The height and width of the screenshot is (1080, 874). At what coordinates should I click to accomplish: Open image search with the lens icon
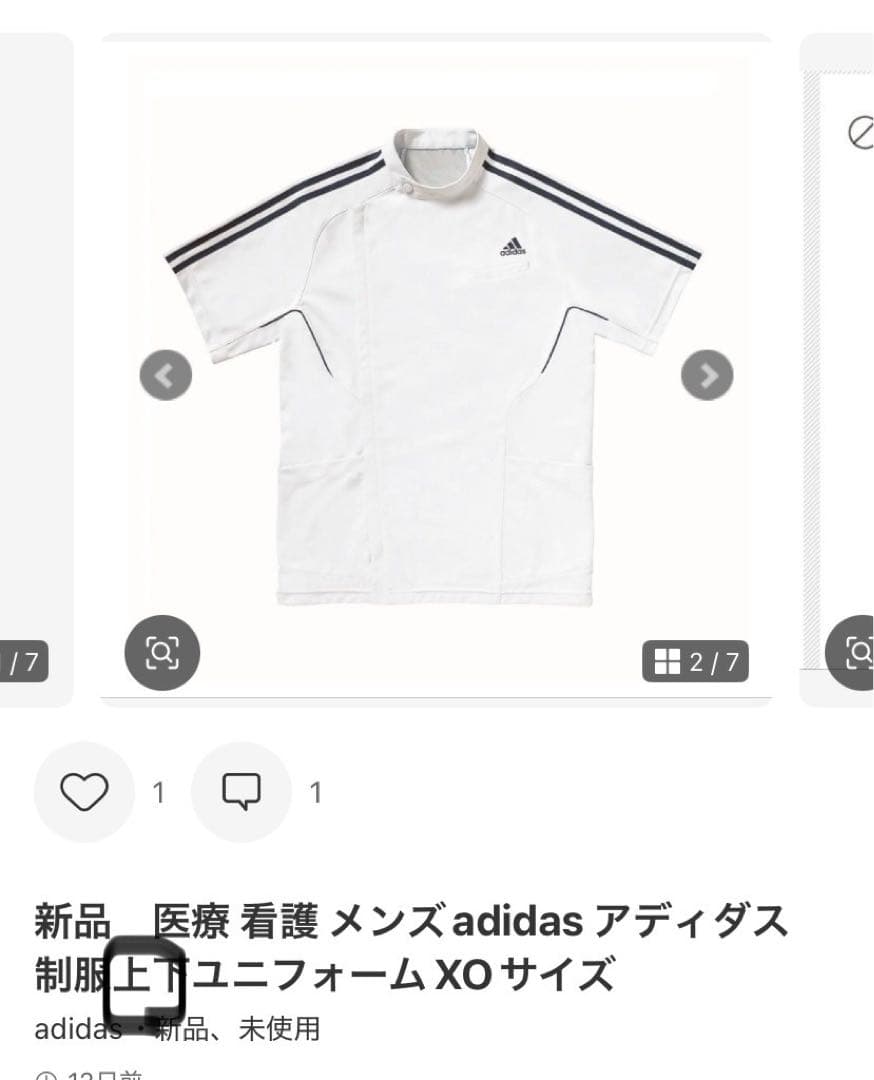[x=163, y=652]
